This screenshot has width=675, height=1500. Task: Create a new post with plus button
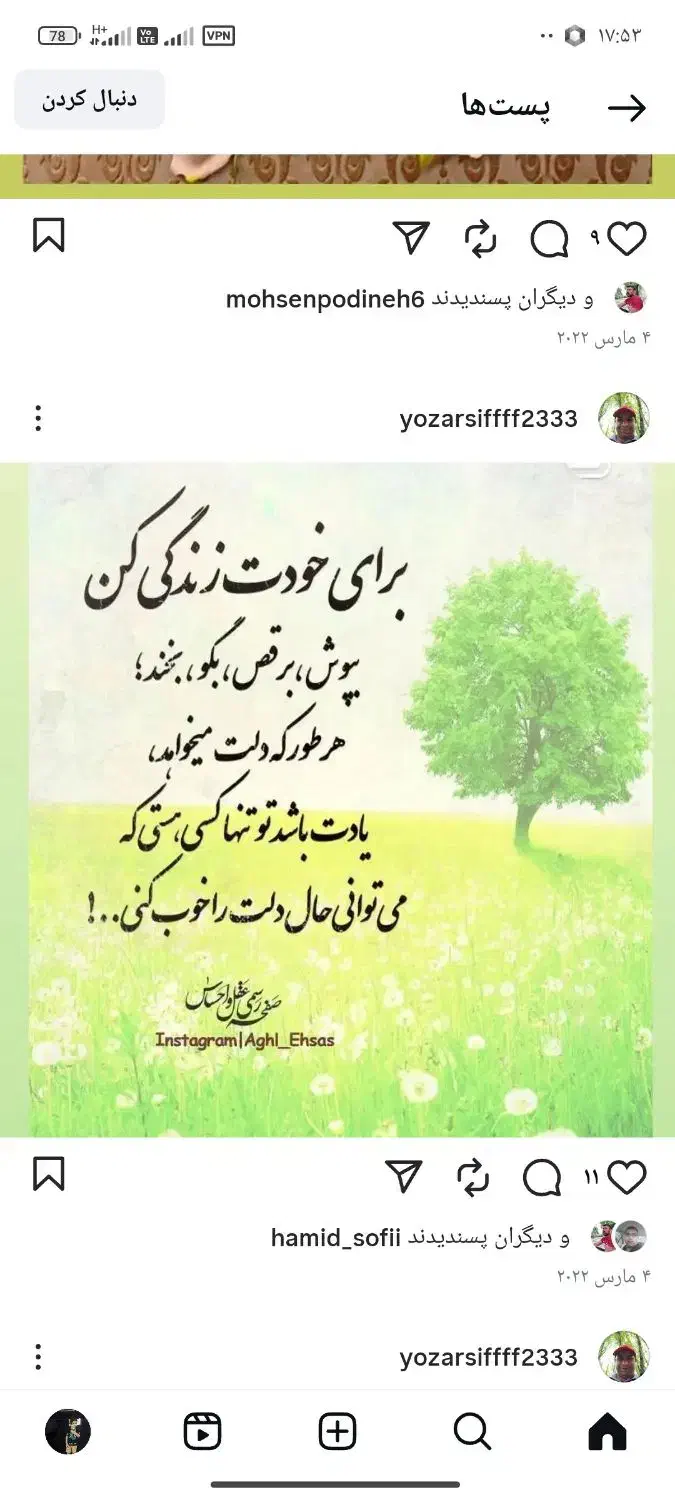(x=337, y=1432)
